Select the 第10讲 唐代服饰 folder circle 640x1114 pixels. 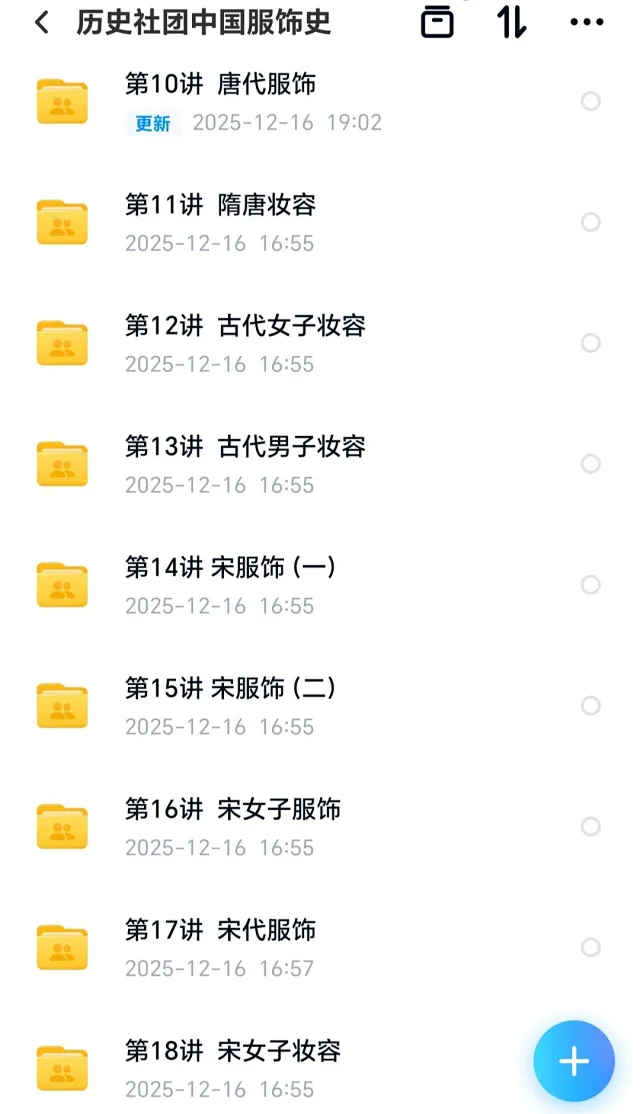(x=591, y=101)
